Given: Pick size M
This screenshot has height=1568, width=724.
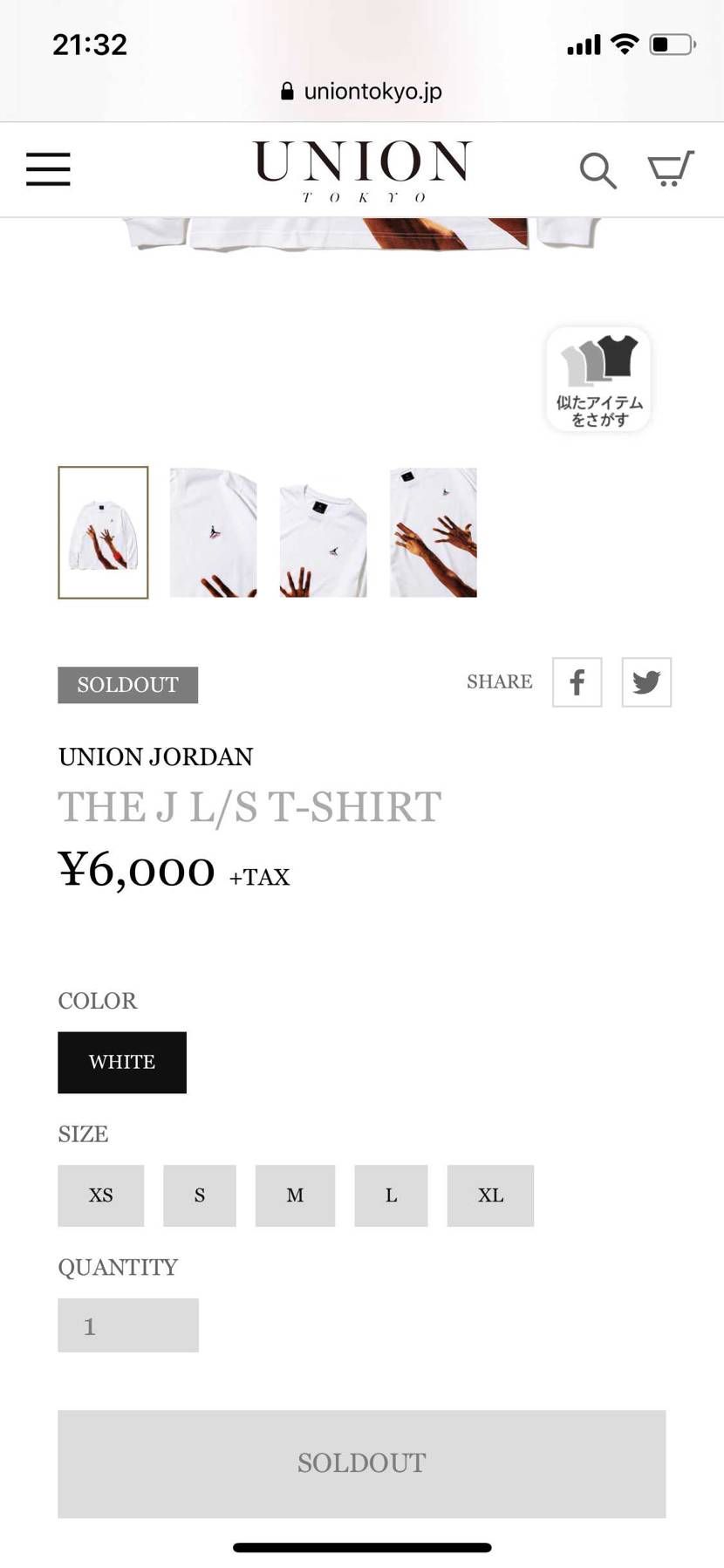Looking at the screenshot, I should [x=295, y=1195].
